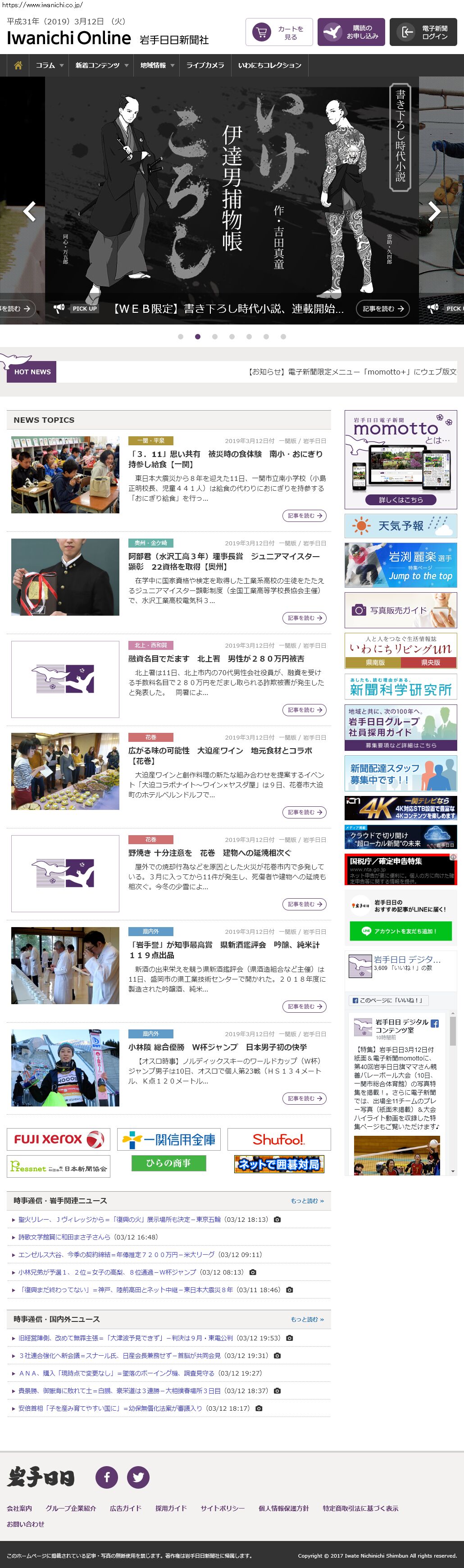Open ライブカメラ in the navigation bar
Image resolution: width=464 pixels, height=1568 pixels.
[x=205, y=65]
